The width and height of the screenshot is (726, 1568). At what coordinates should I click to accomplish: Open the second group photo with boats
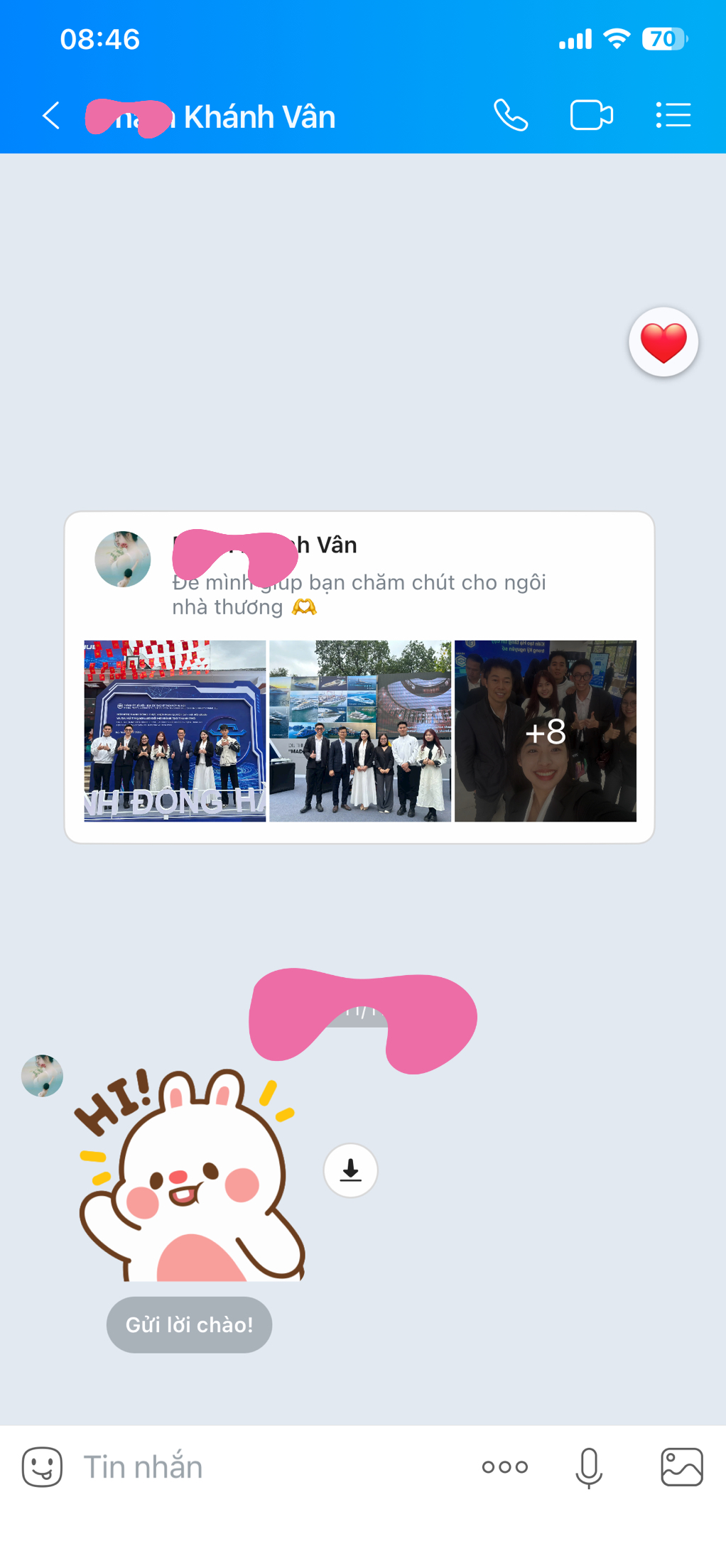[360, 731]
